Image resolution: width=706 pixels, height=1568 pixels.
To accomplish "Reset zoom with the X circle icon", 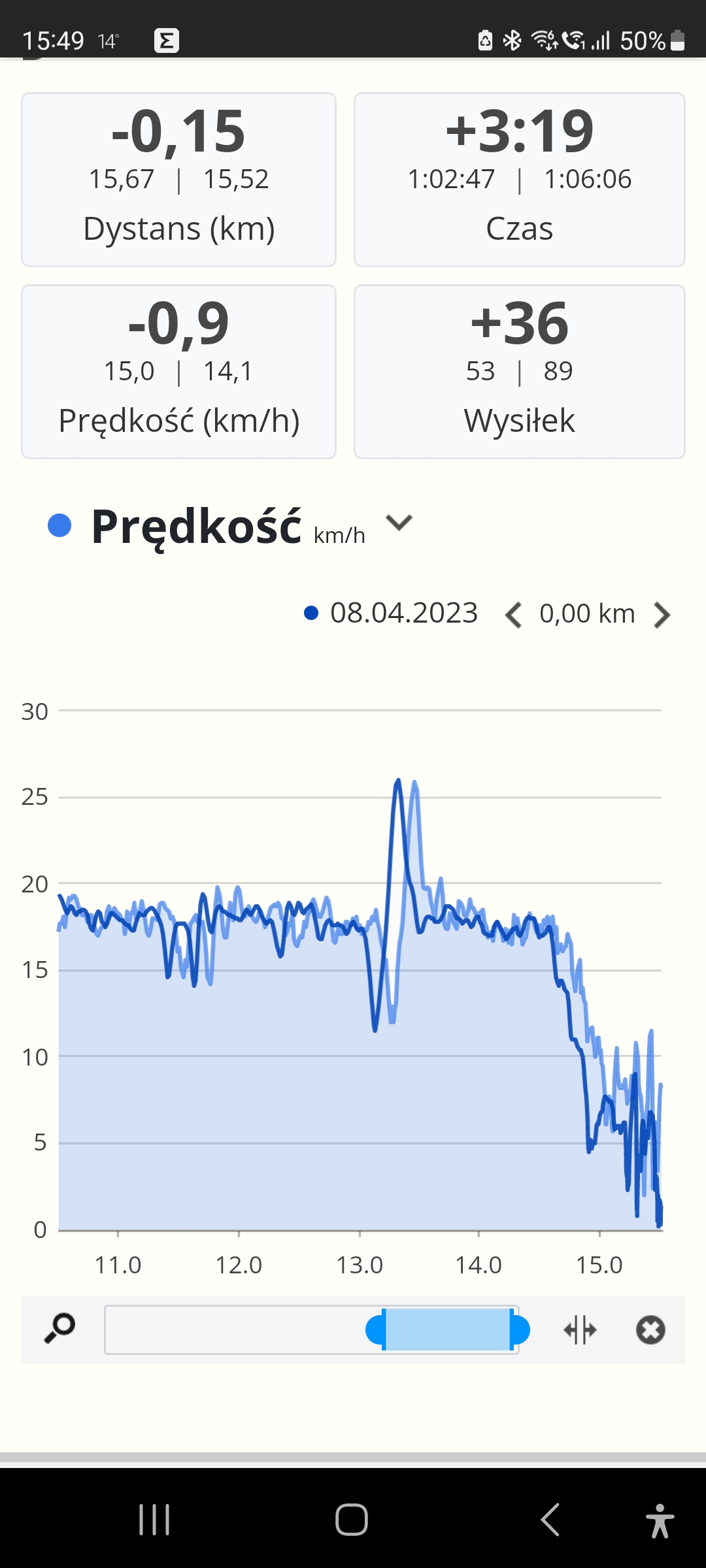I will pos(650,1330).
